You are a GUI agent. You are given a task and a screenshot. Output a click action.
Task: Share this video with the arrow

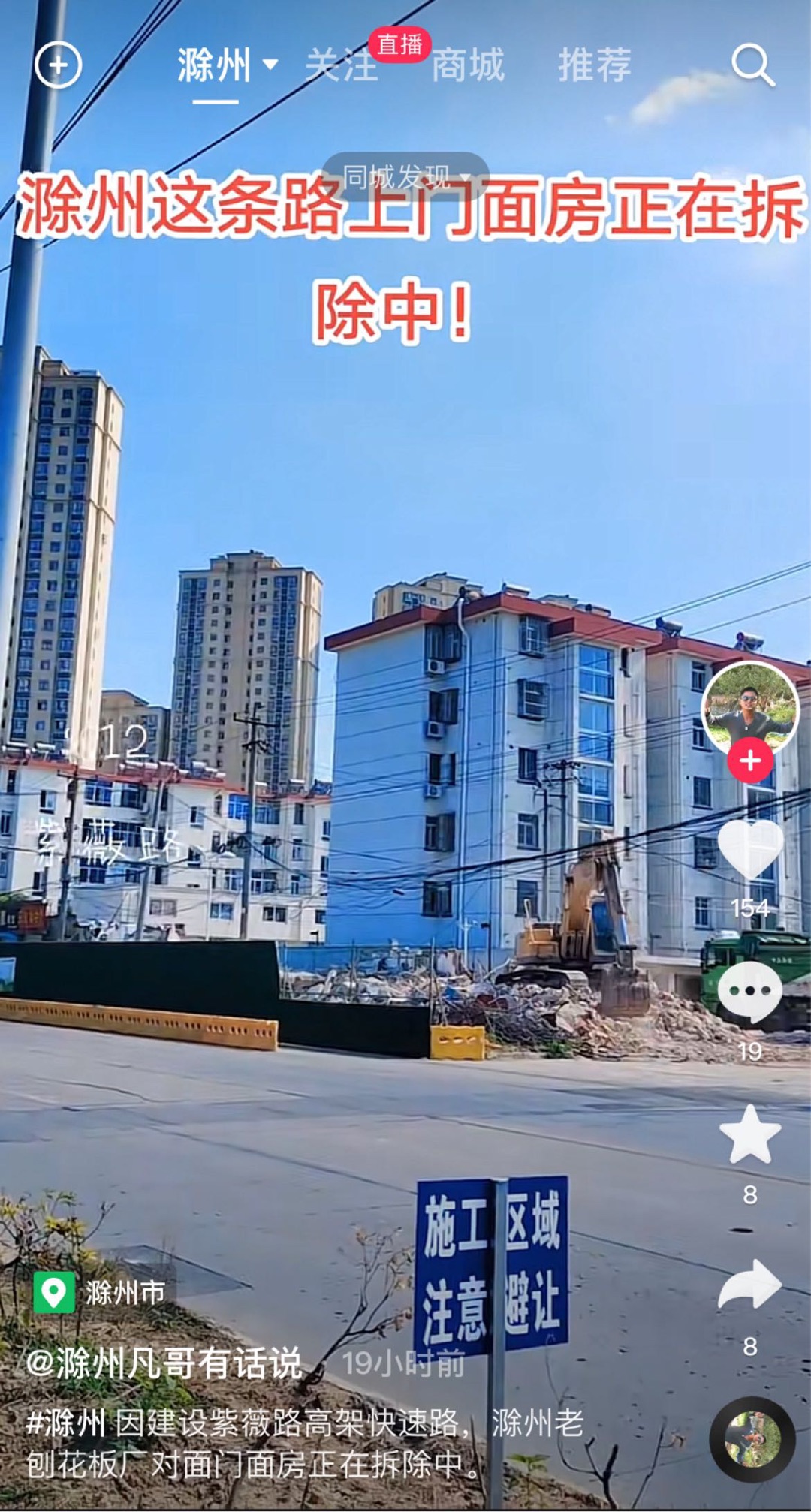(750, 1285)
